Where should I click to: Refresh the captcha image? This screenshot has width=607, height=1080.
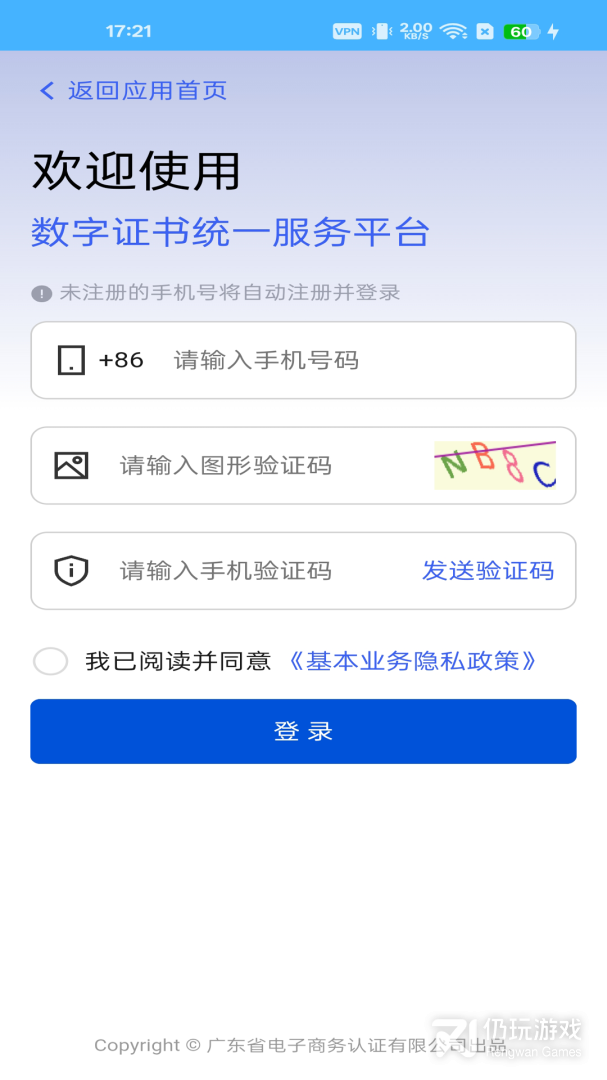[495, 465]
